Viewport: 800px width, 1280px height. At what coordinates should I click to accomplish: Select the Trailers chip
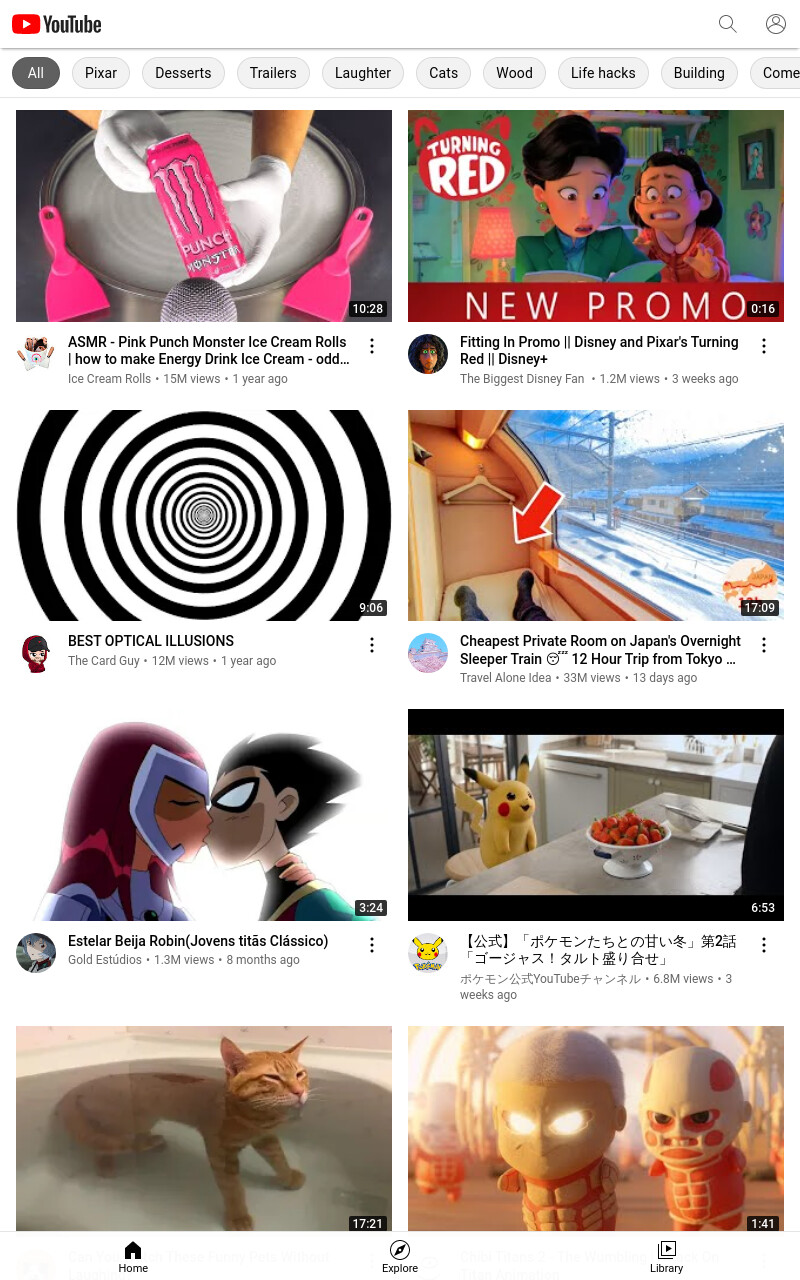(273, 73)
